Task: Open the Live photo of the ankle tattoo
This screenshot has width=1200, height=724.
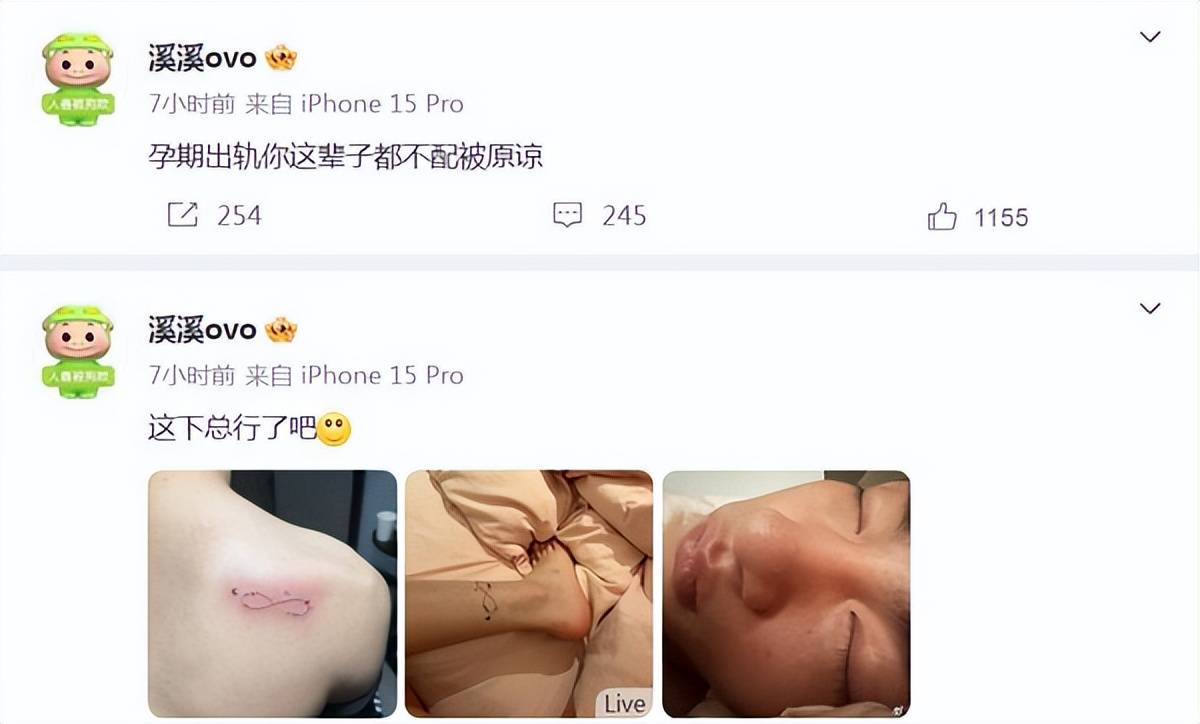Action: [x=528, y=594]
